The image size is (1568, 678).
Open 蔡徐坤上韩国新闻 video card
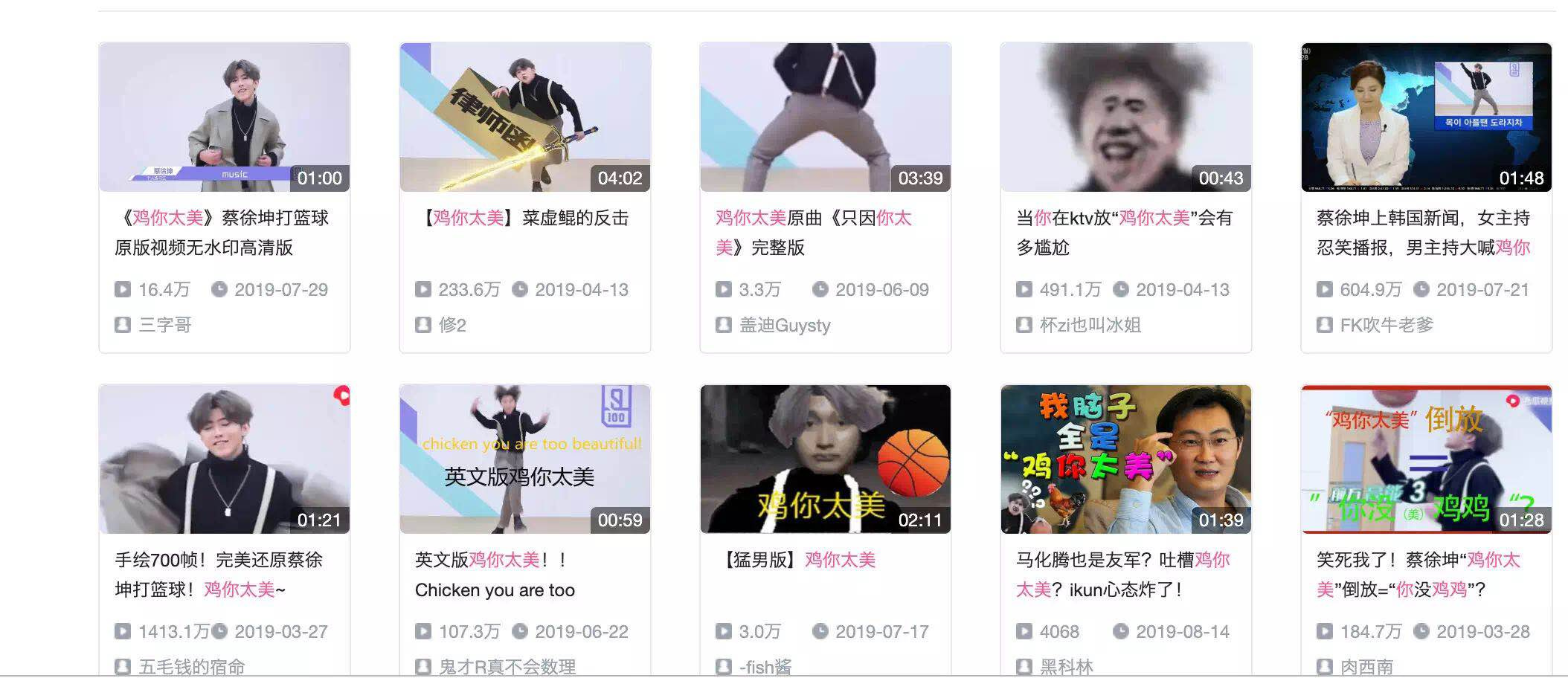point(1426,117)
